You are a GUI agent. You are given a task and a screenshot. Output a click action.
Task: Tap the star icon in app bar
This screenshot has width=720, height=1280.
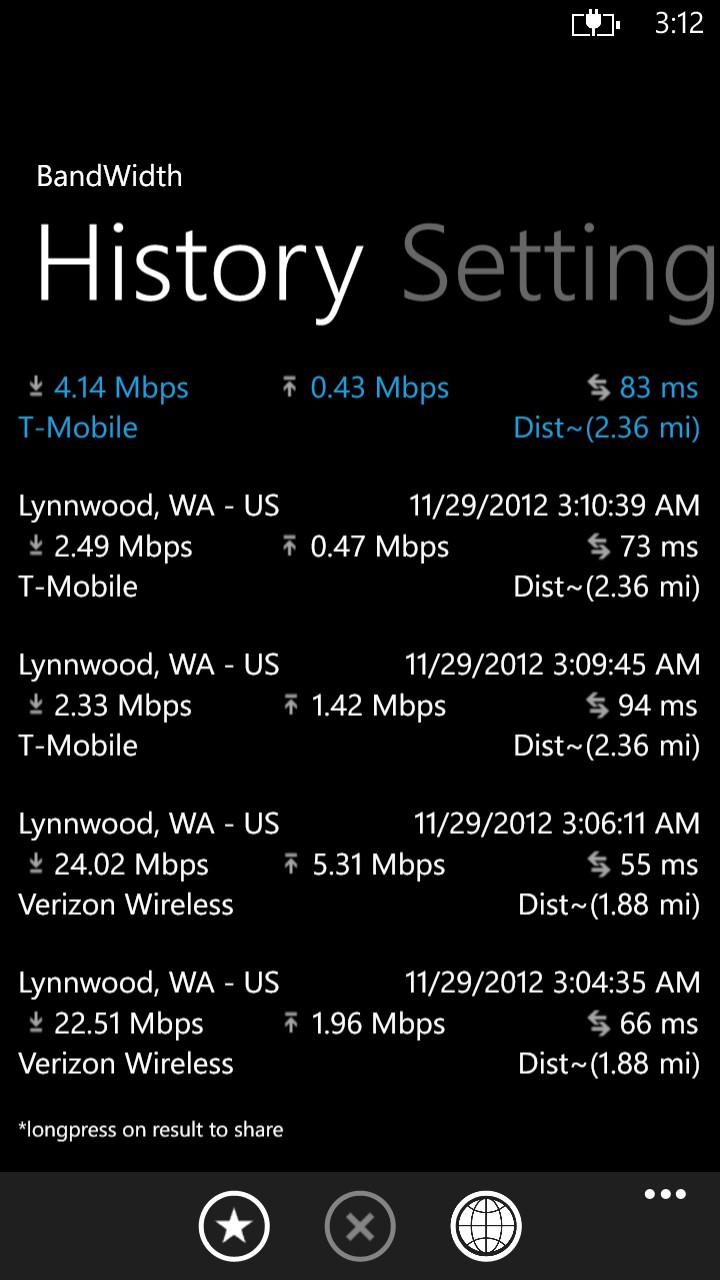(x=234, y=1226)
